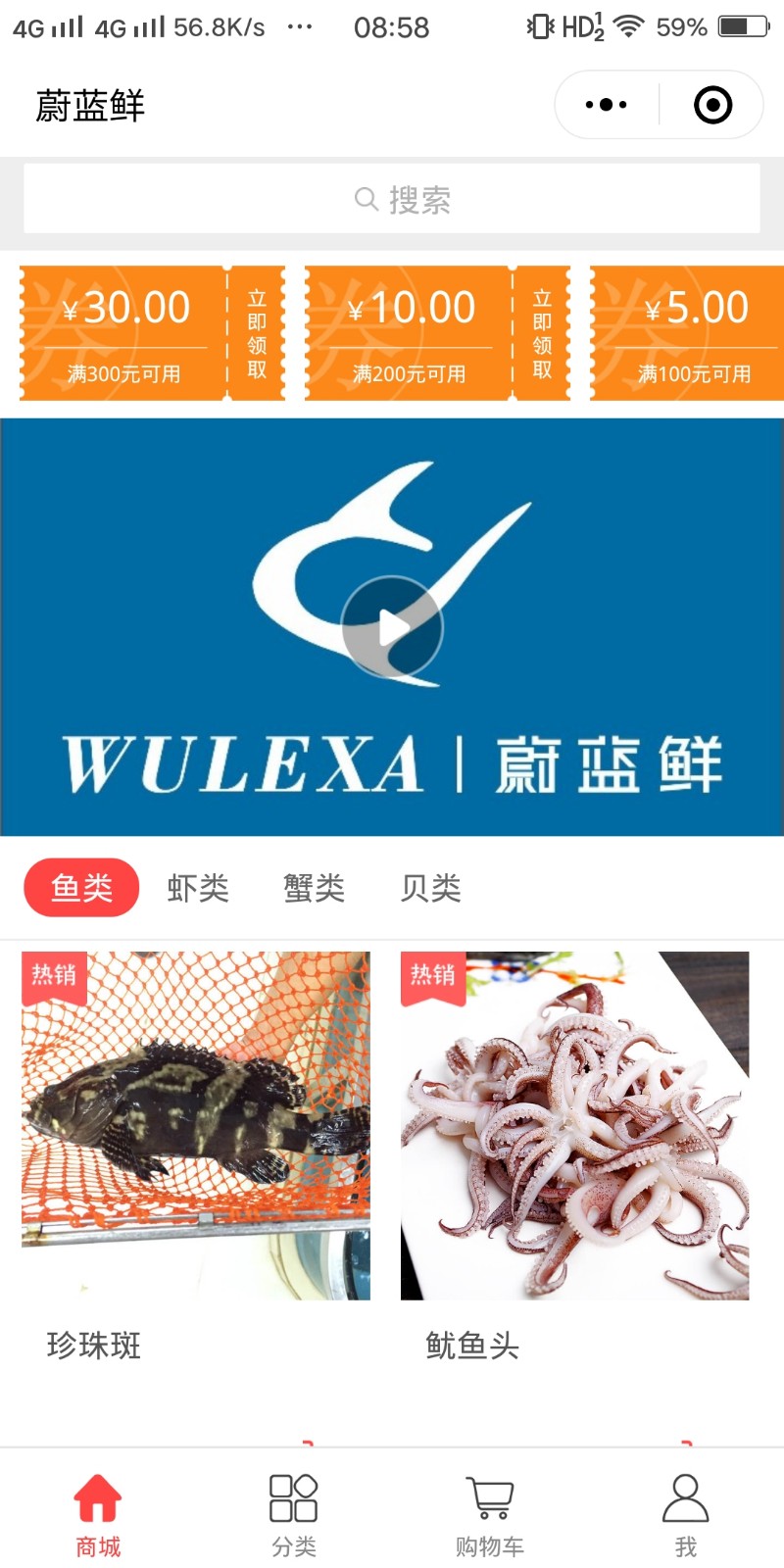Switch to the 我 profile tab

pyautogui.click(x=686, y=1514)
